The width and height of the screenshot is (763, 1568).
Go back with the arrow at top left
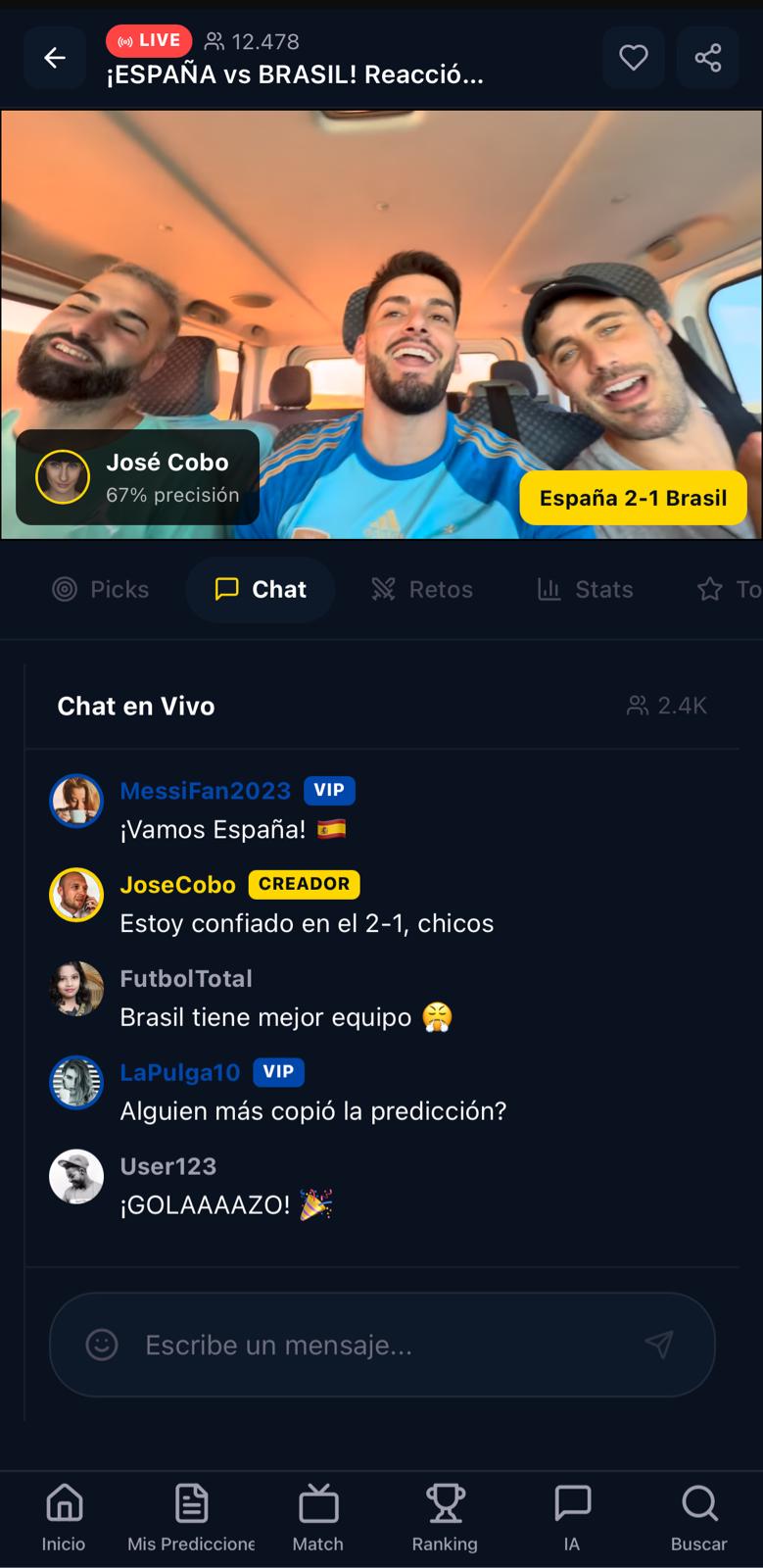click(x=55, y=58)
